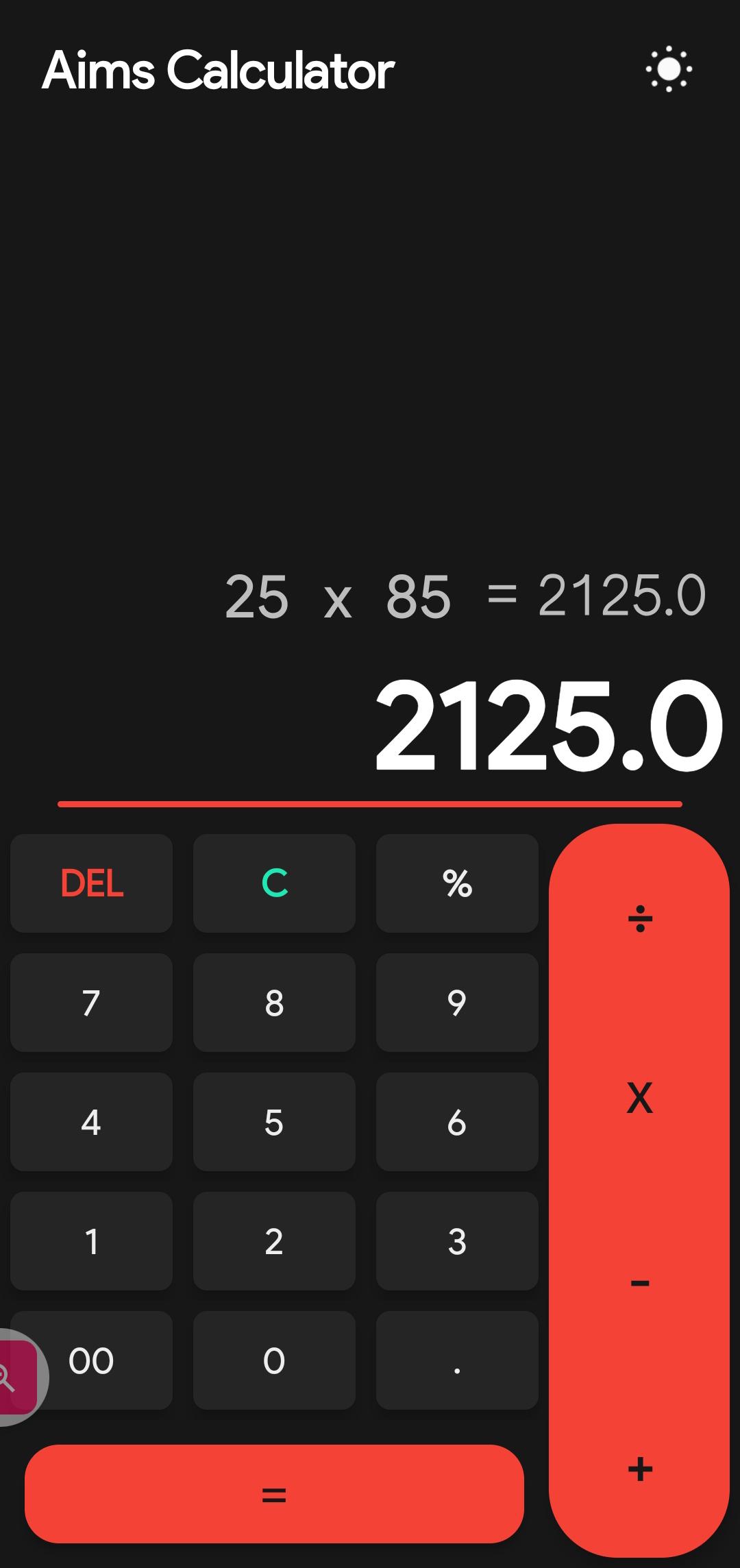Enter digit 3
This screenshot has width=740, height=1568.
(457, 1240)
